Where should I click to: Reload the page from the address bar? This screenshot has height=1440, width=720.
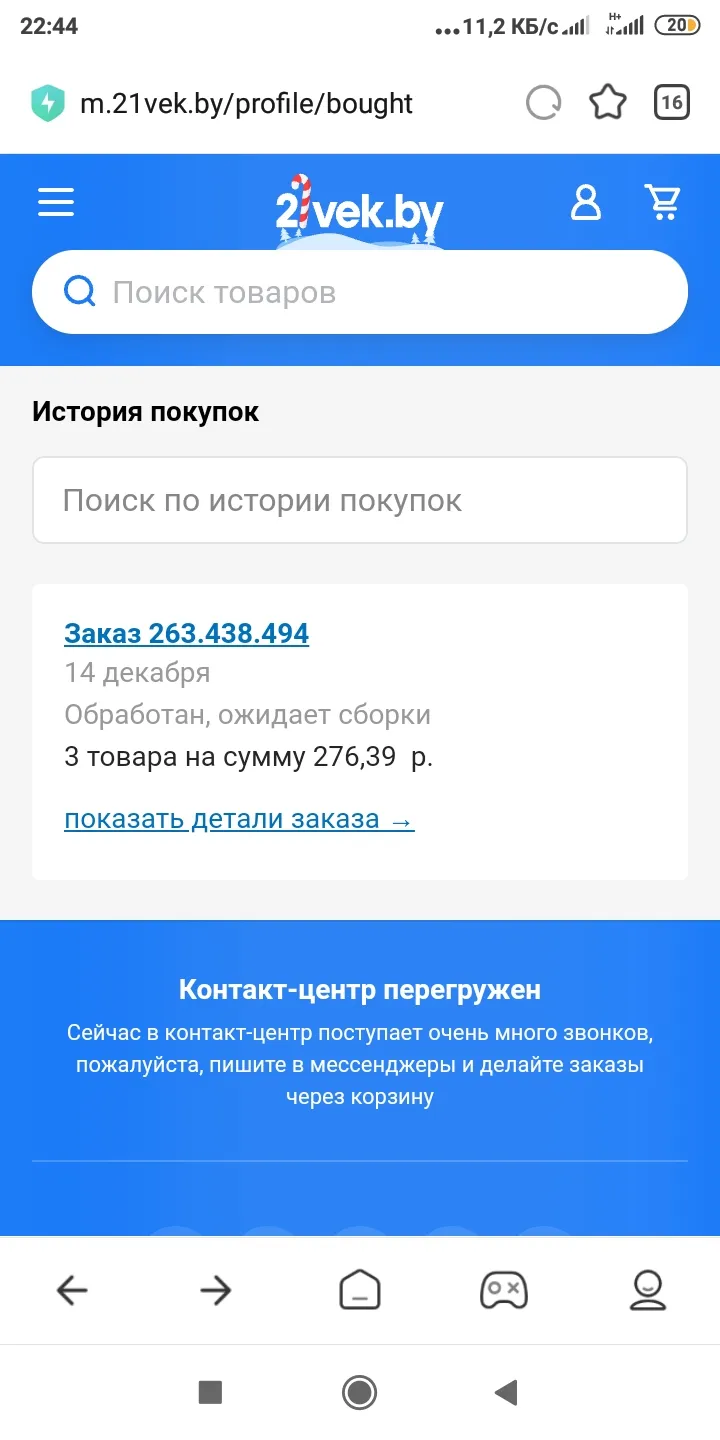[x=543, y=103]
